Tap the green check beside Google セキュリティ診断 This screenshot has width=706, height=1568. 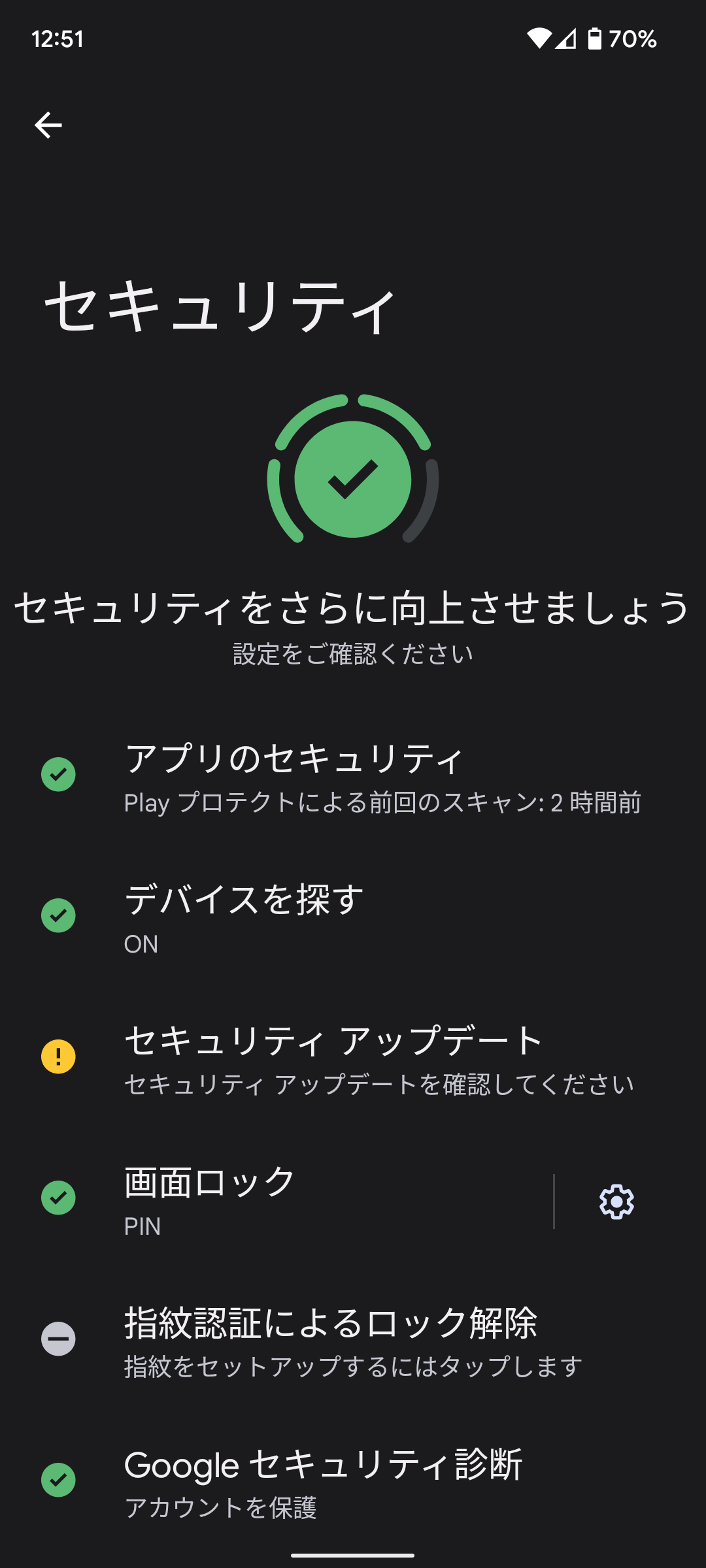tap(58, 1478)
